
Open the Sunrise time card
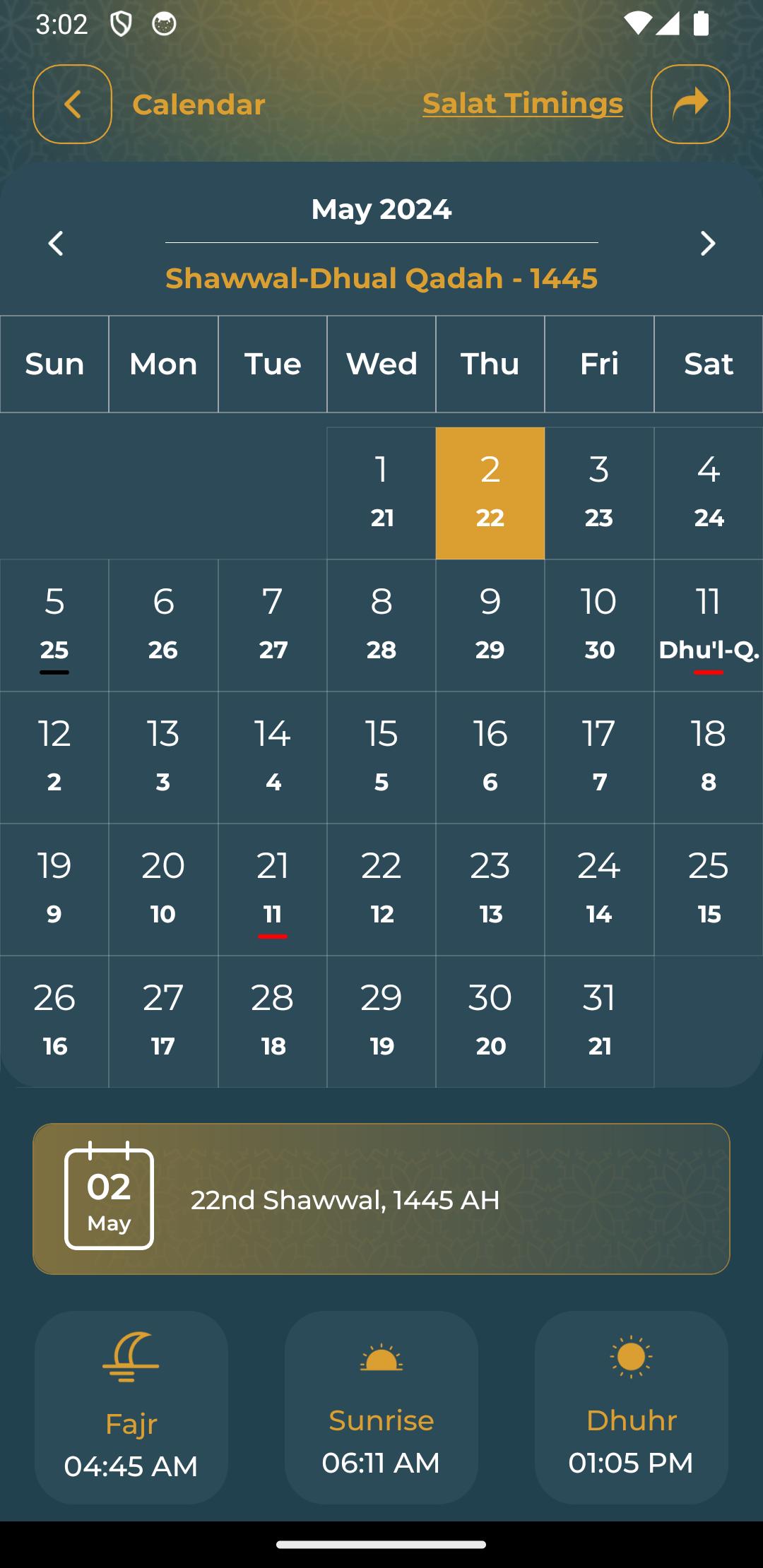pos(381,1408)
